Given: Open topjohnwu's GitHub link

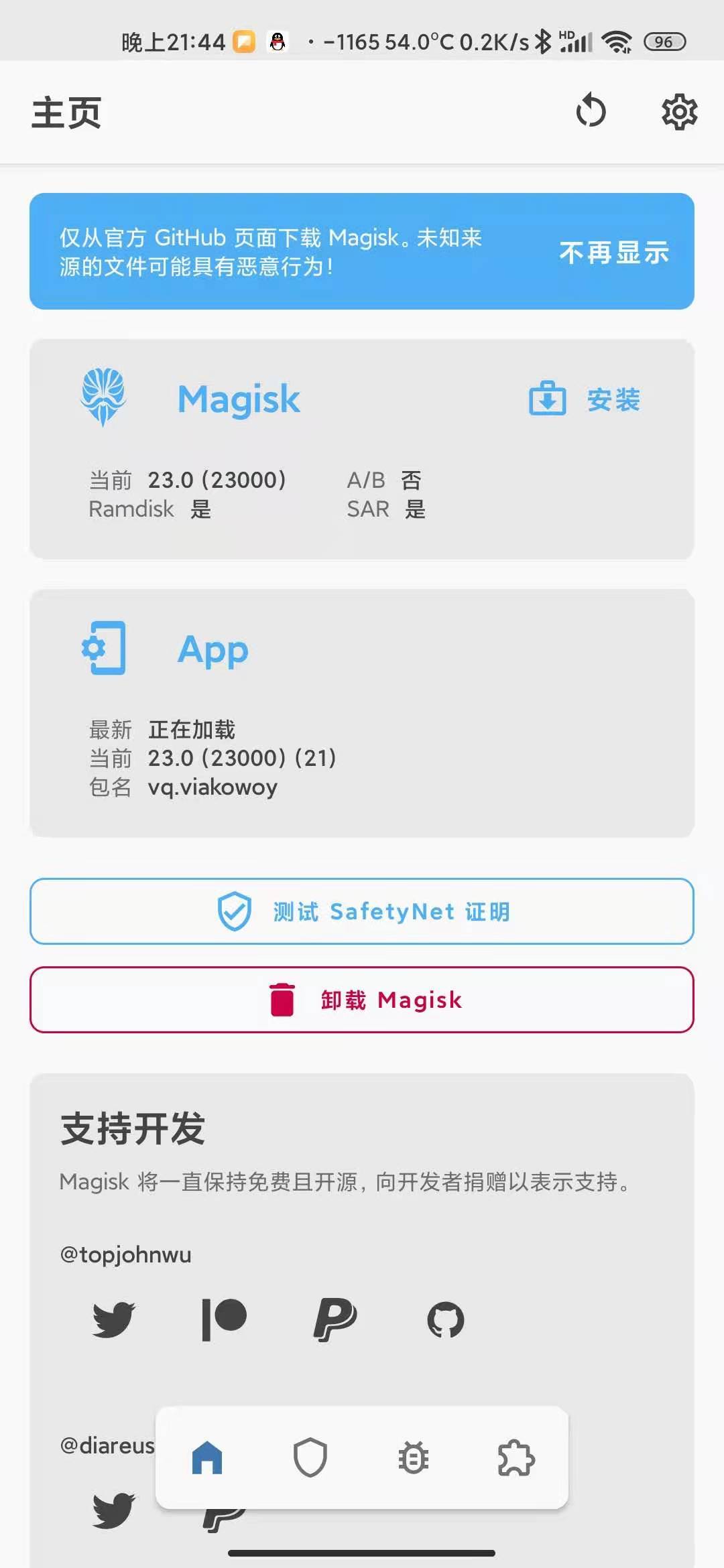Looking at the screenshot, I should pos(446,1319).
